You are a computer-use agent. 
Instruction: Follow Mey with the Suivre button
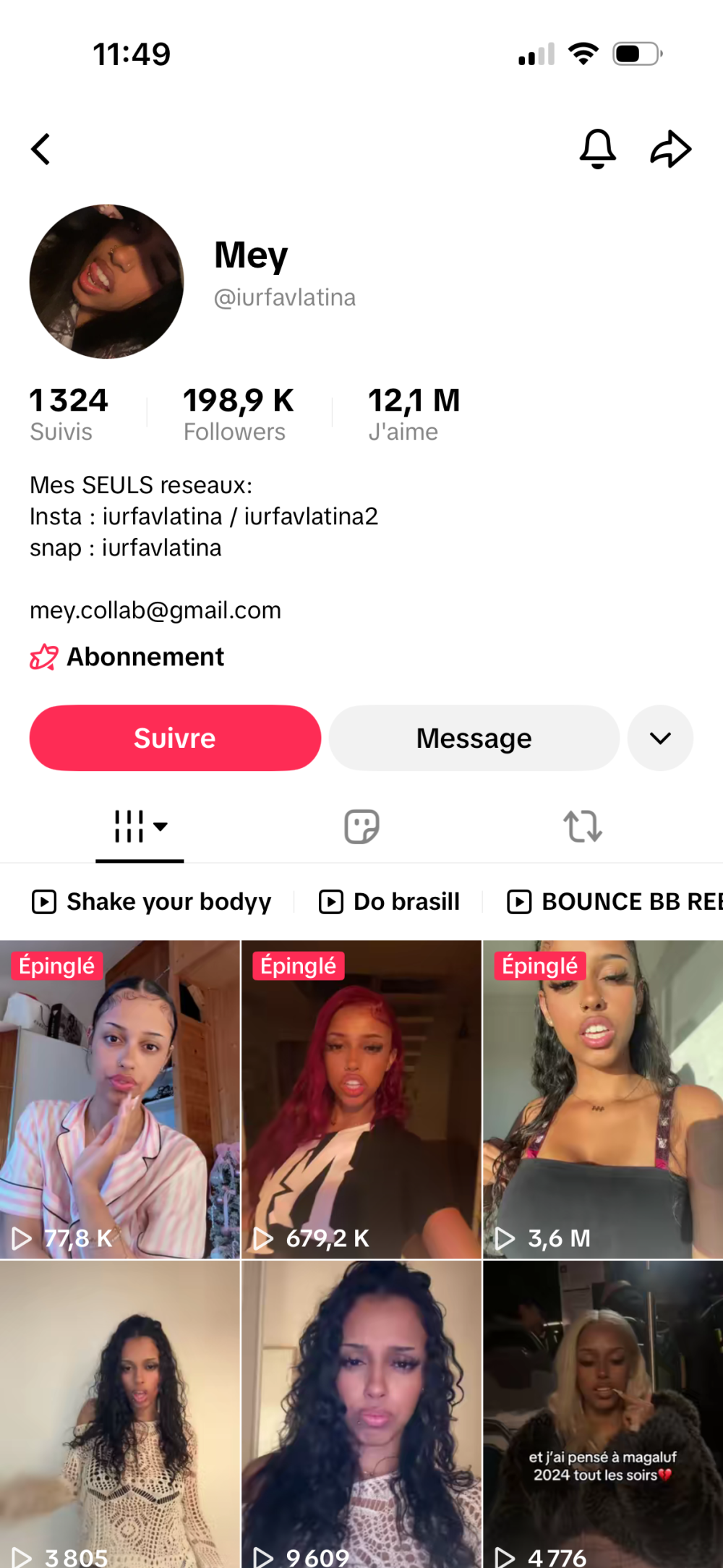(175, 738)
